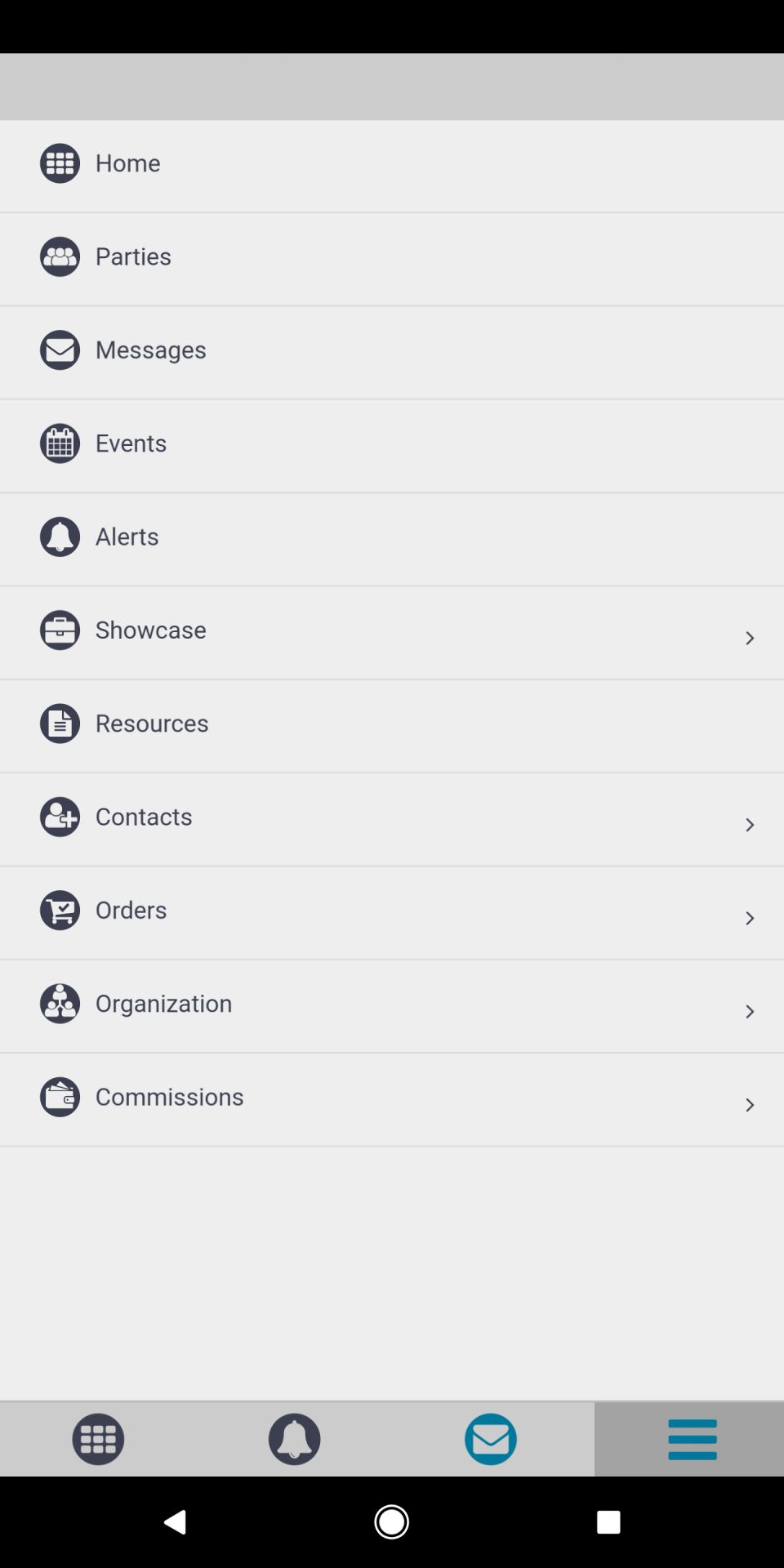Tap the Contacts add-person icon

[60, 816]
